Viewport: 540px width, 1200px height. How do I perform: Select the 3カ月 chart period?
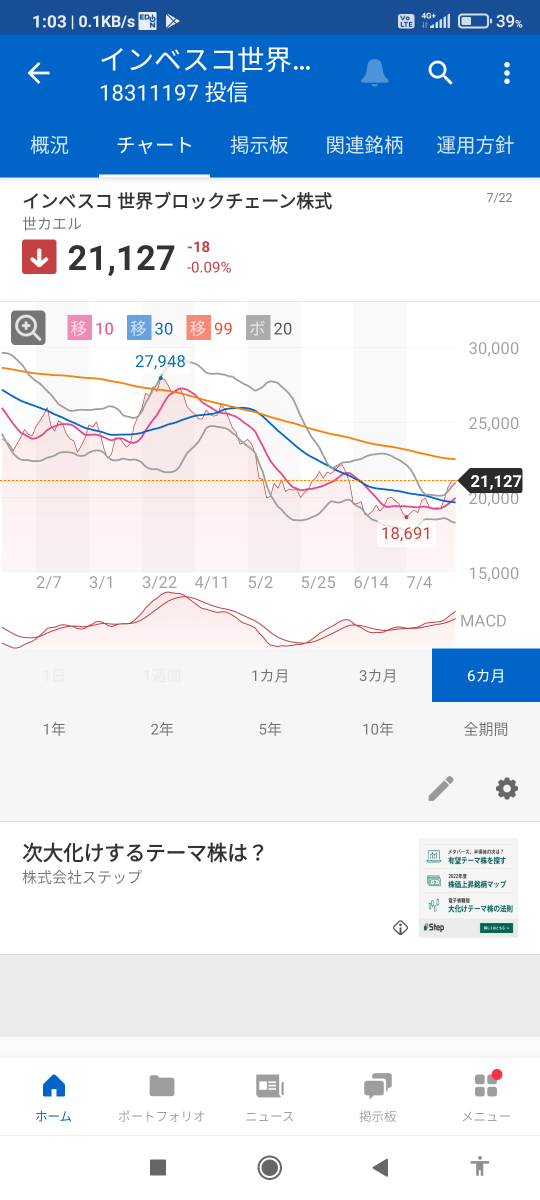coord(378,675)
